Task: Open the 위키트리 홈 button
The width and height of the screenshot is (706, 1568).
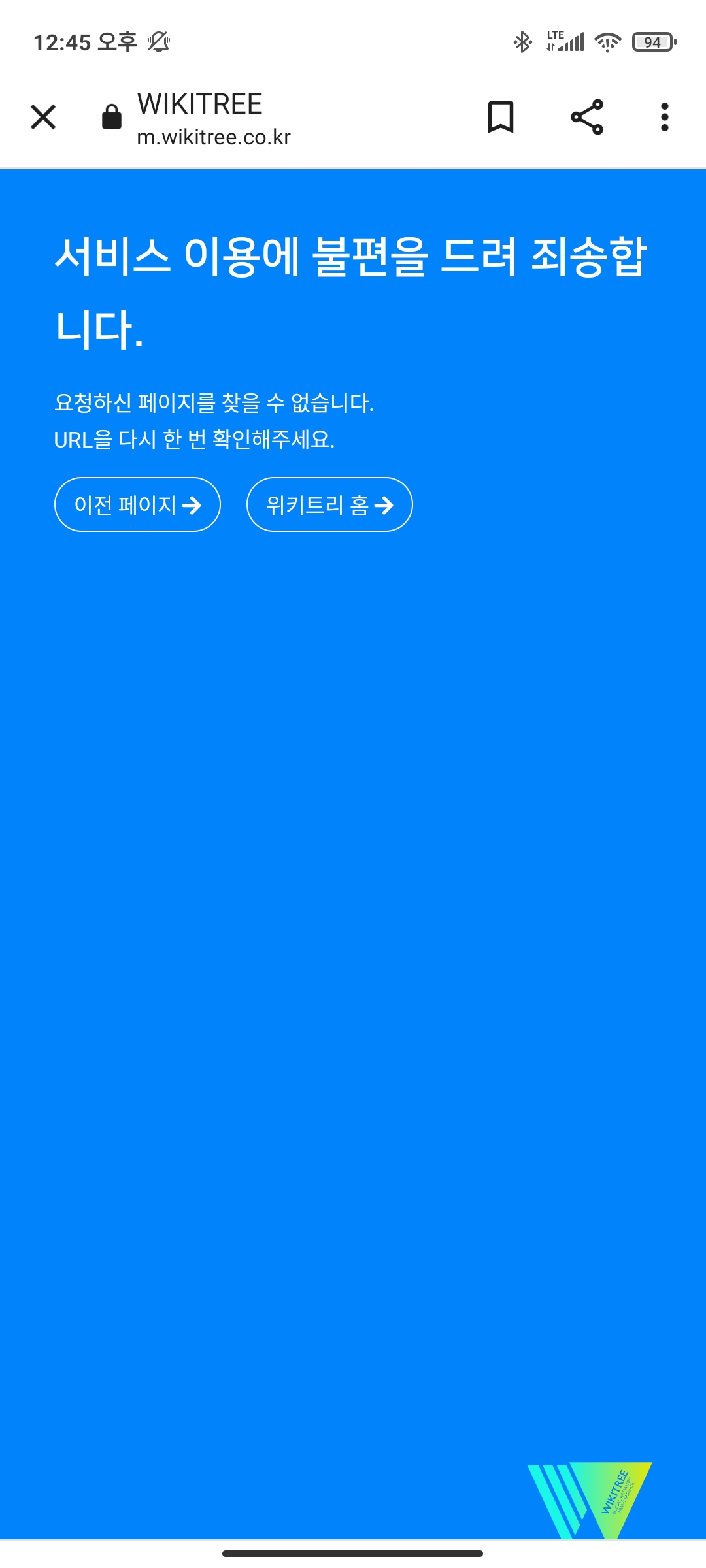Action: [x=329, y=504]
